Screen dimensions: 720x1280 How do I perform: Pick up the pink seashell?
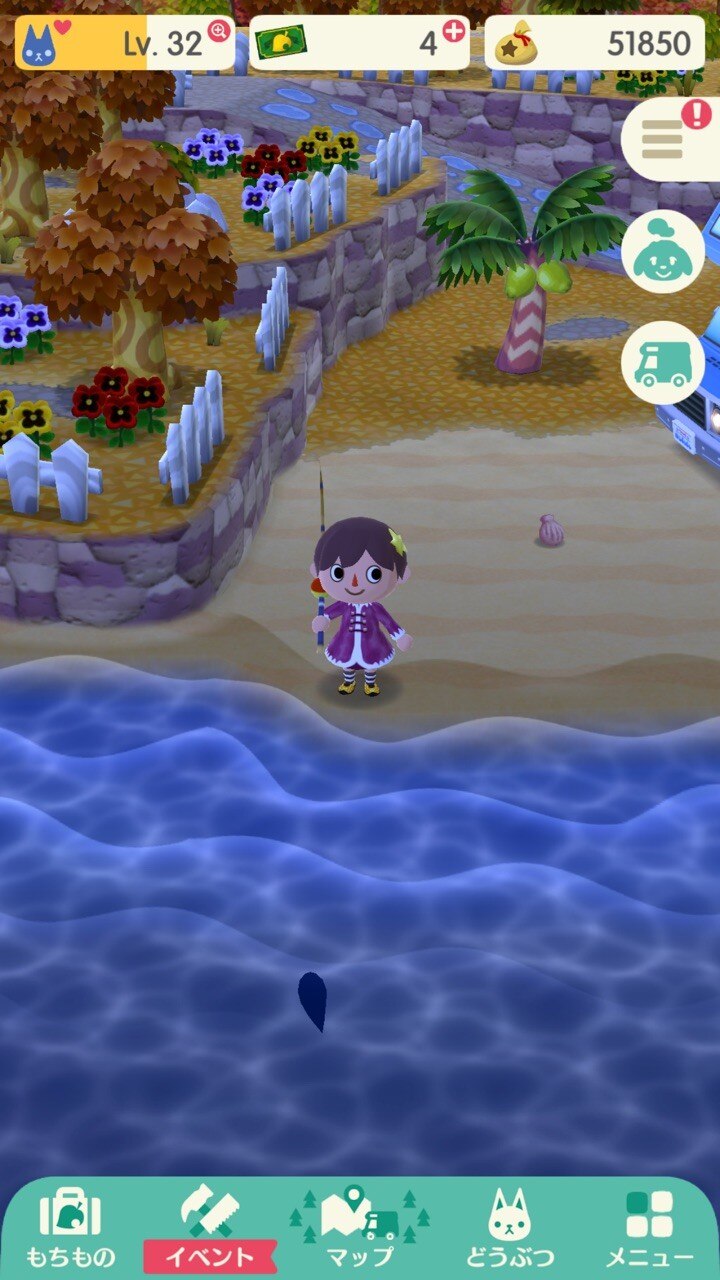click(x=550, y=530)
